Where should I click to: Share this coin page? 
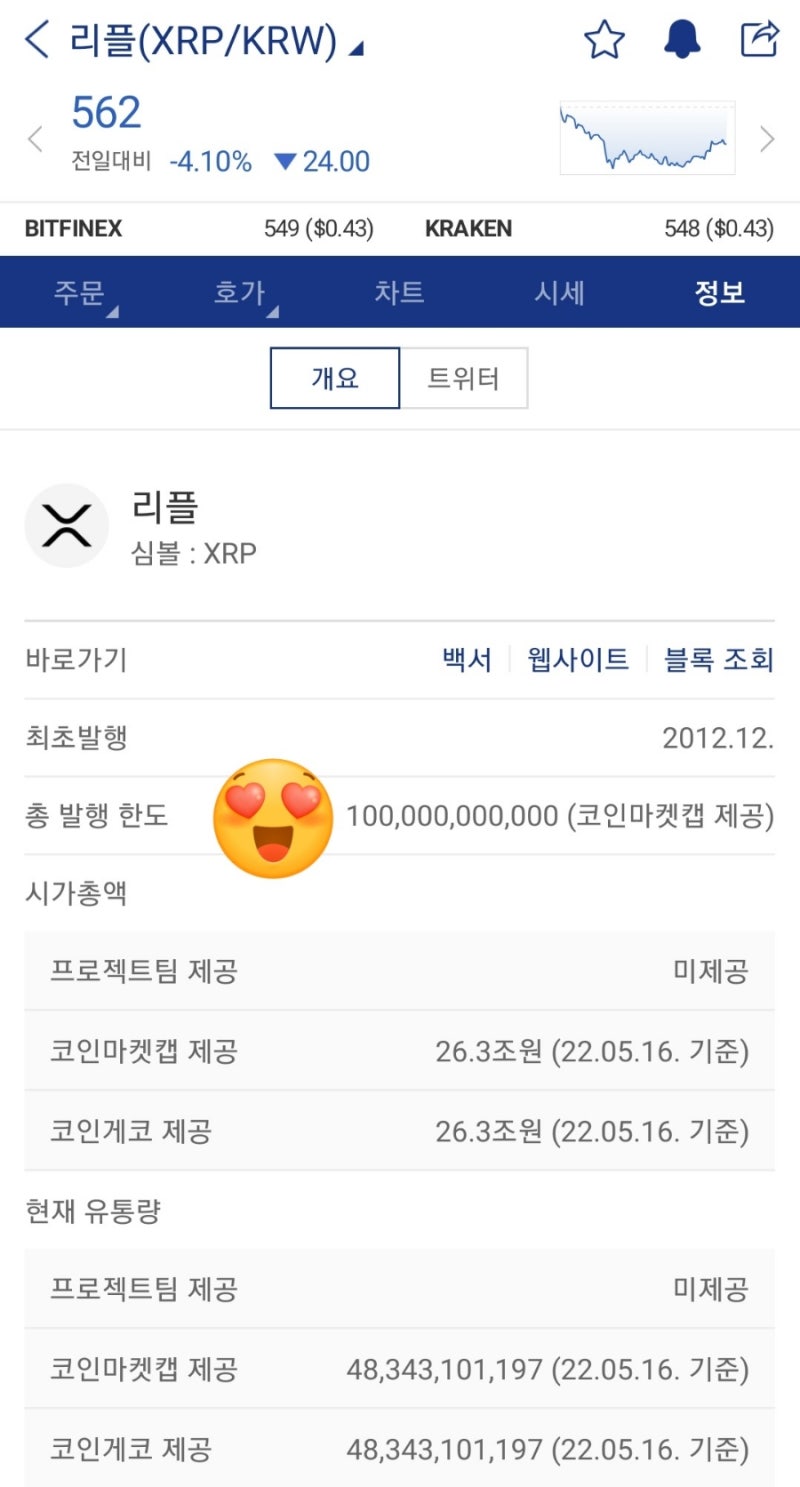coord(759,39)
